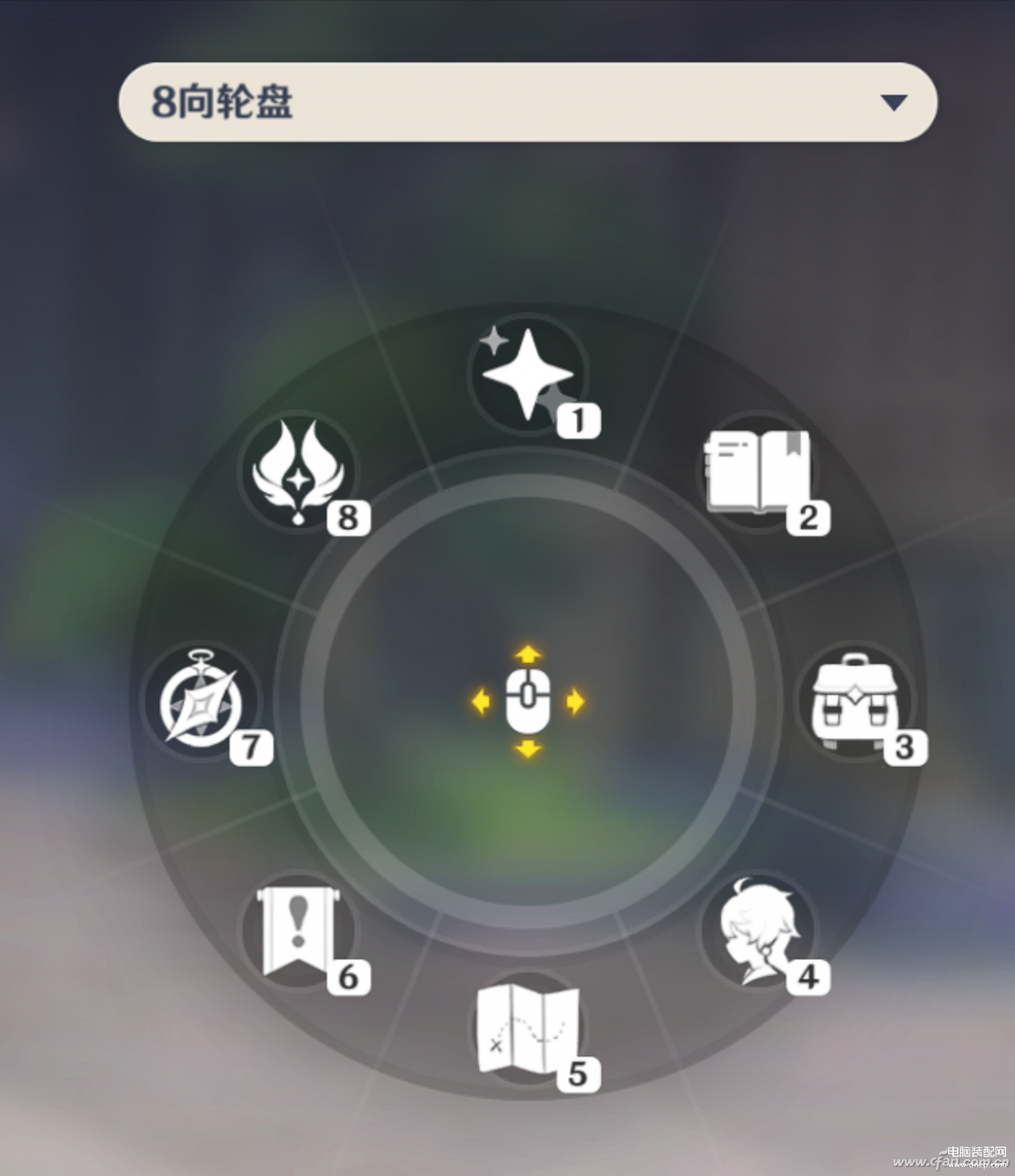Open the backpack inventory in slot 3
Viewport: 1015px width, 1176px height.
click(855, 701)
